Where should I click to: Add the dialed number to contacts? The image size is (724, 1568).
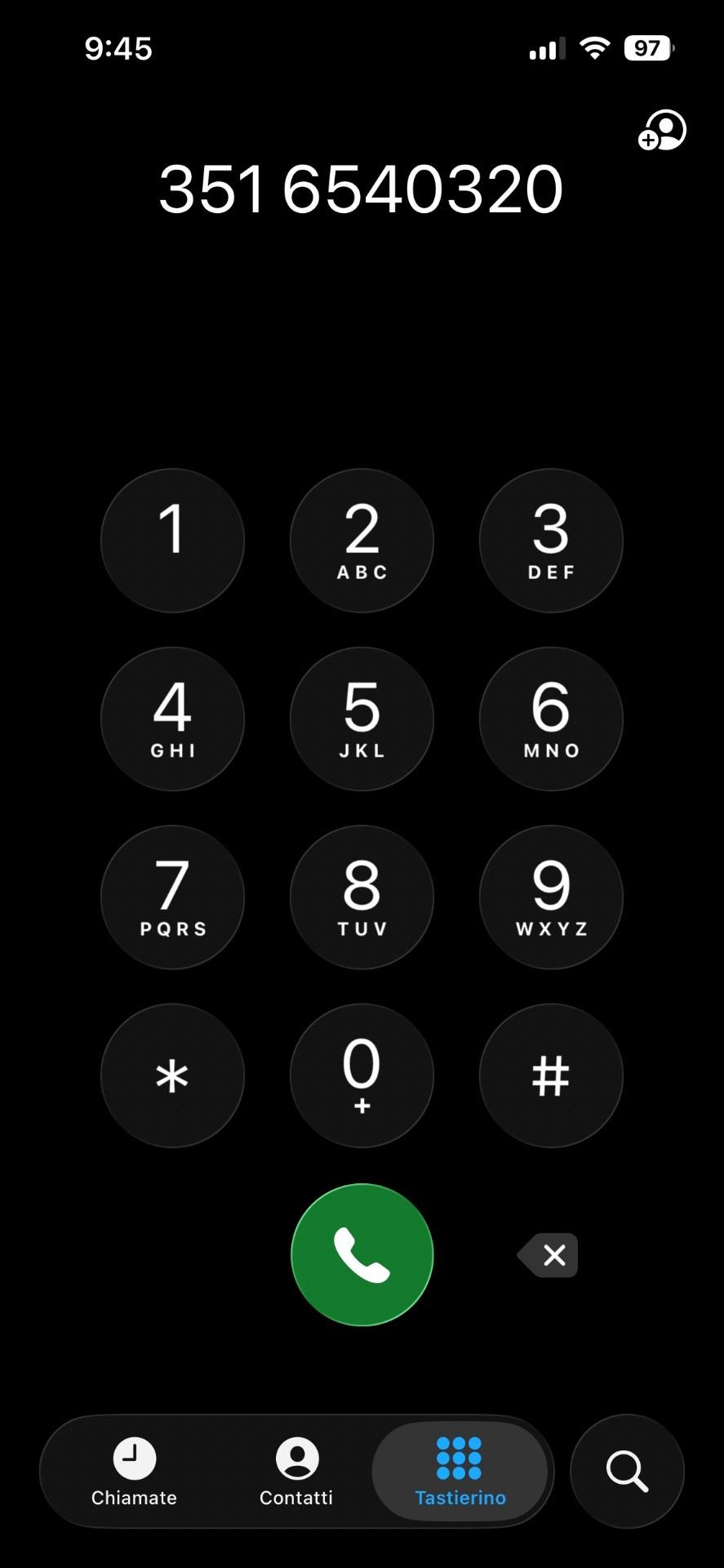pos(661,131)
